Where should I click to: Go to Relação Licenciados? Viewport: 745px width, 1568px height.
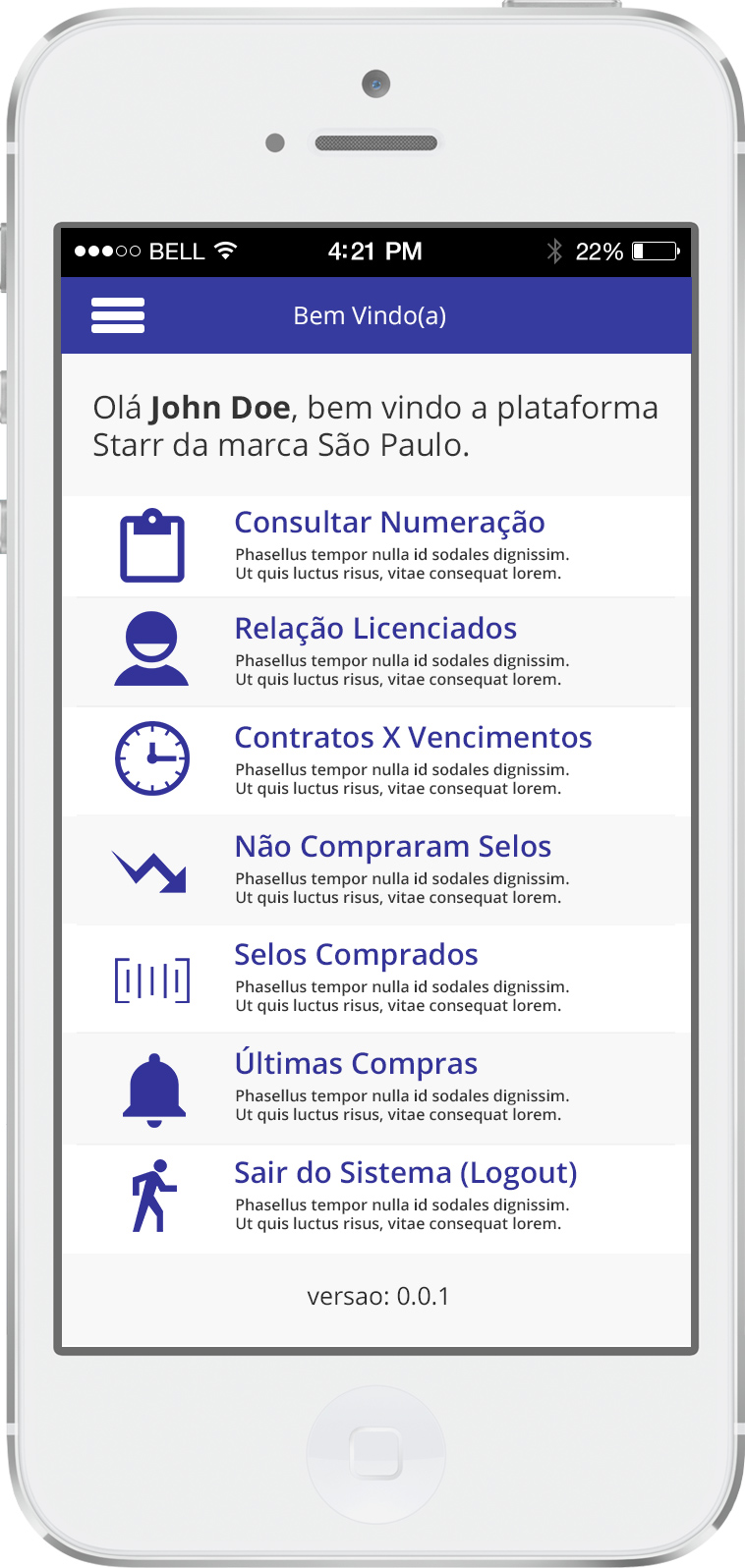tap(375, 629)
